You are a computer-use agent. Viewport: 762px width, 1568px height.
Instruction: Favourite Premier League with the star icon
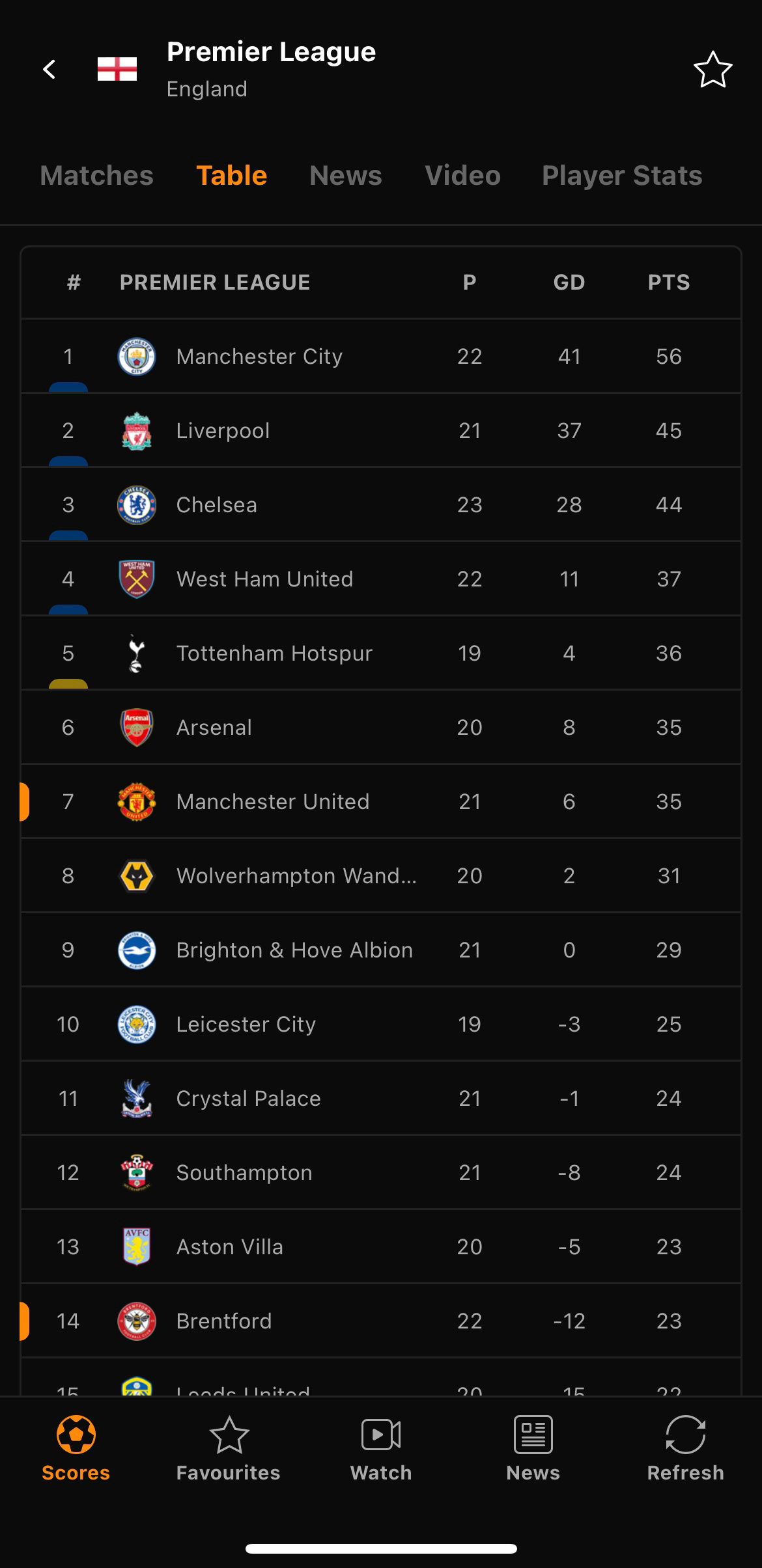click(713, 70)
